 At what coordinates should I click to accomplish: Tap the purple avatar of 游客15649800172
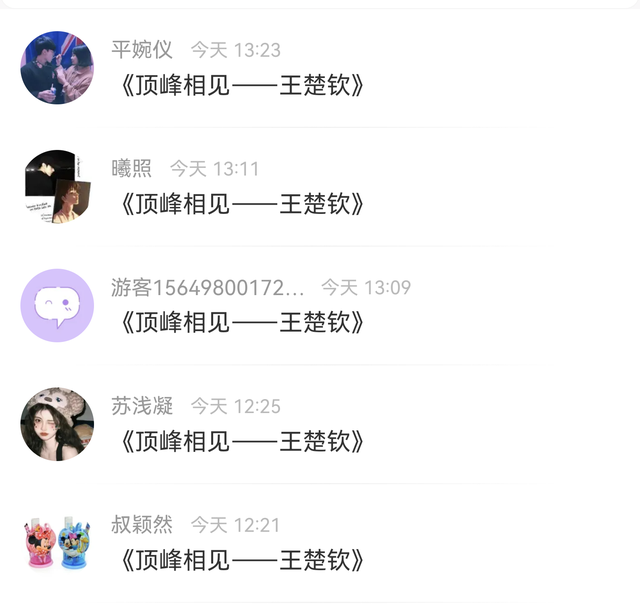coord(57,305)
